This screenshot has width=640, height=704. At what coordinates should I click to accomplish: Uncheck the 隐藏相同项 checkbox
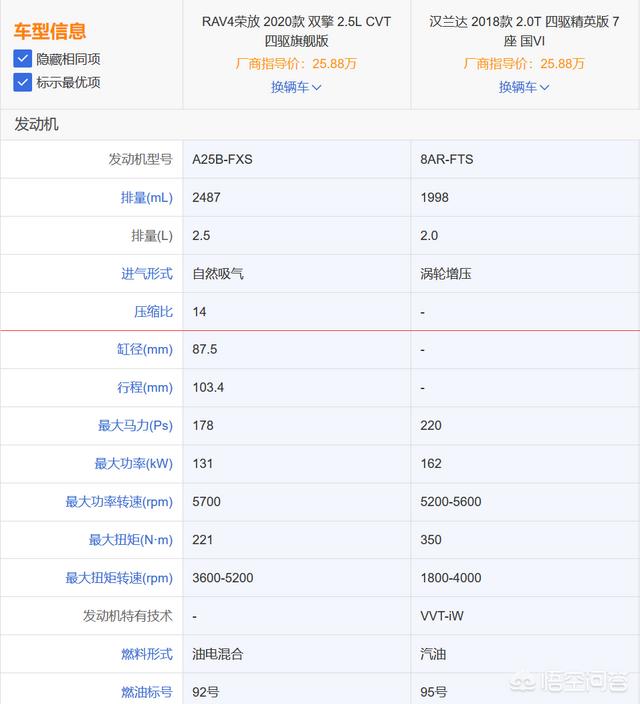tap(23, 59)
